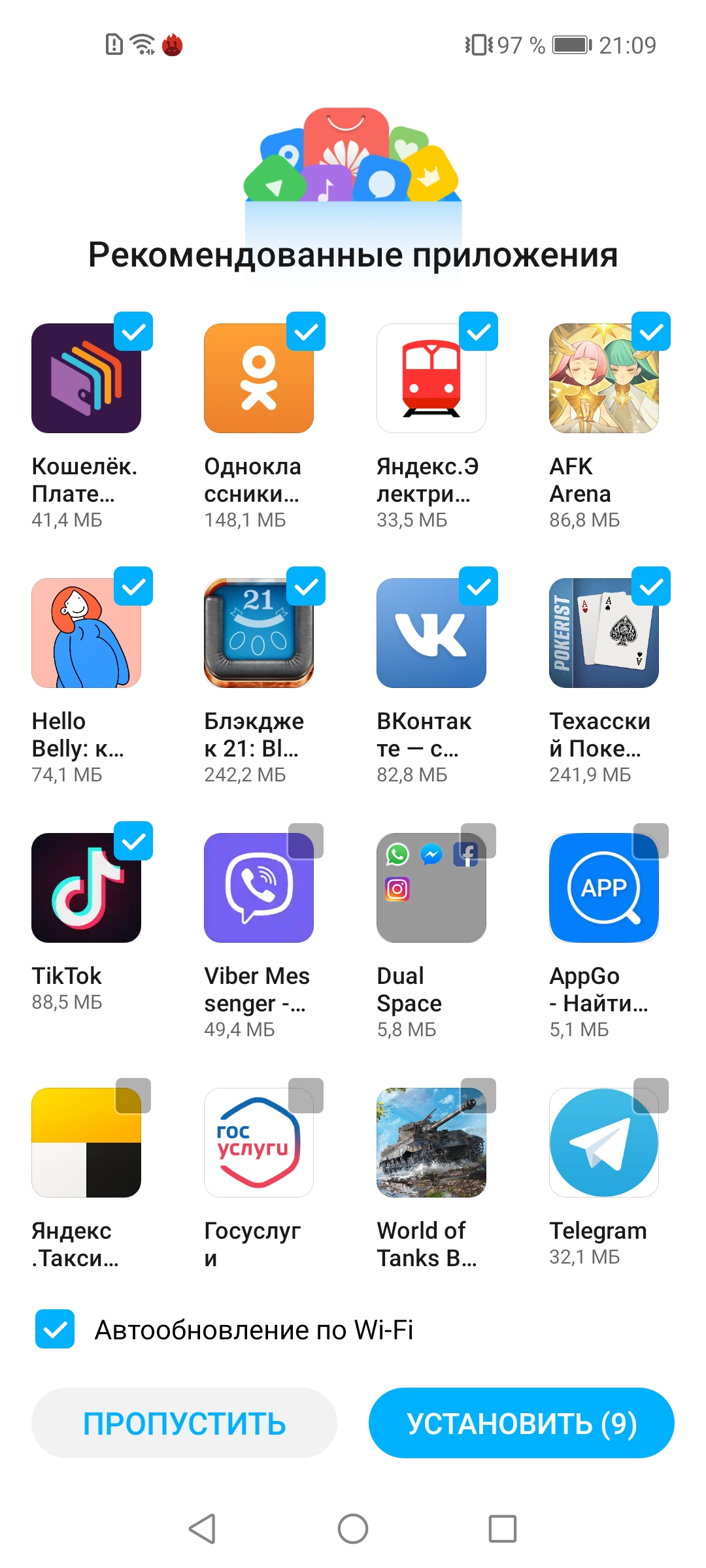706x1568 pixels.
Task: Deselect the Кошелёк app
Action: [x=133, y=332]
